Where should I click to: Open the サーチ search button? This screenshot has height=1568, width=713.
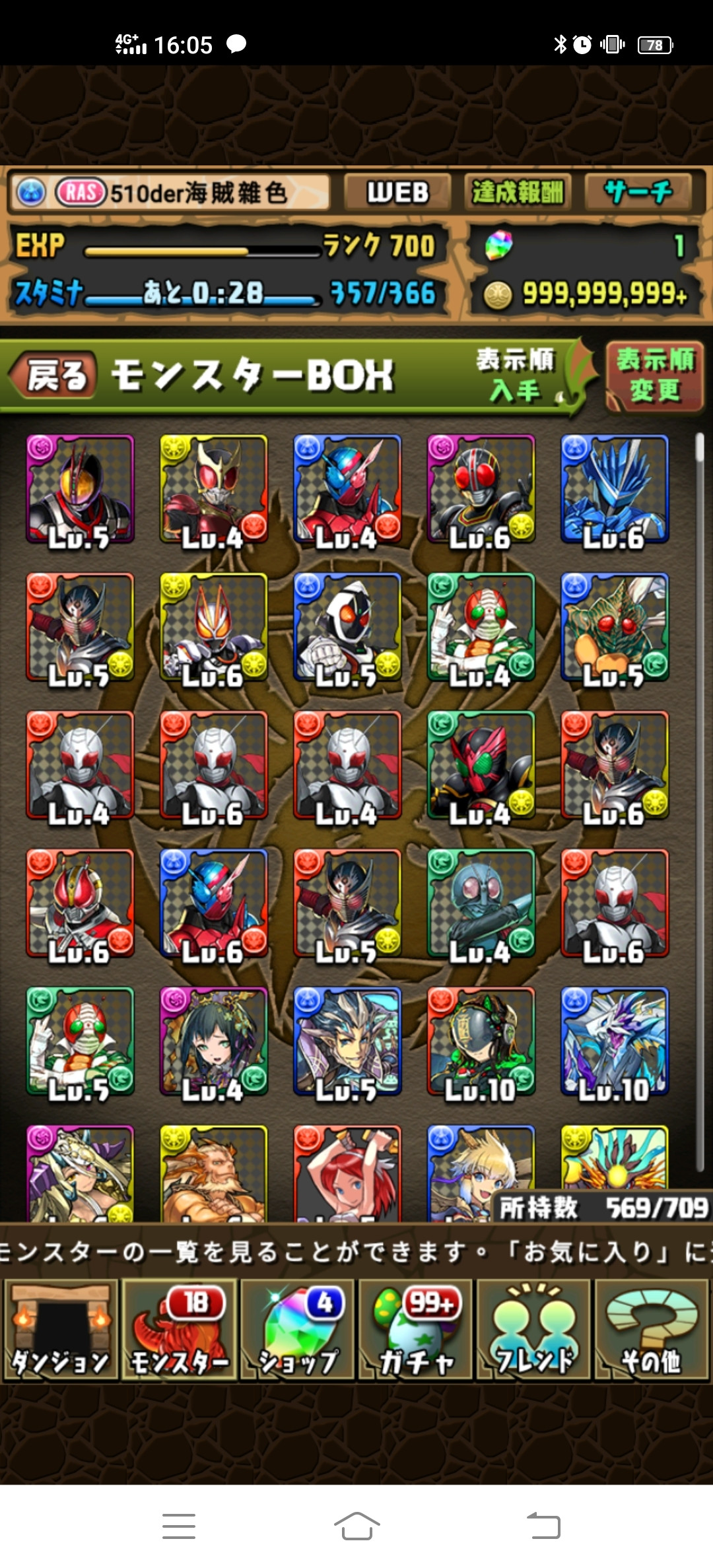[x=638, y=193]
